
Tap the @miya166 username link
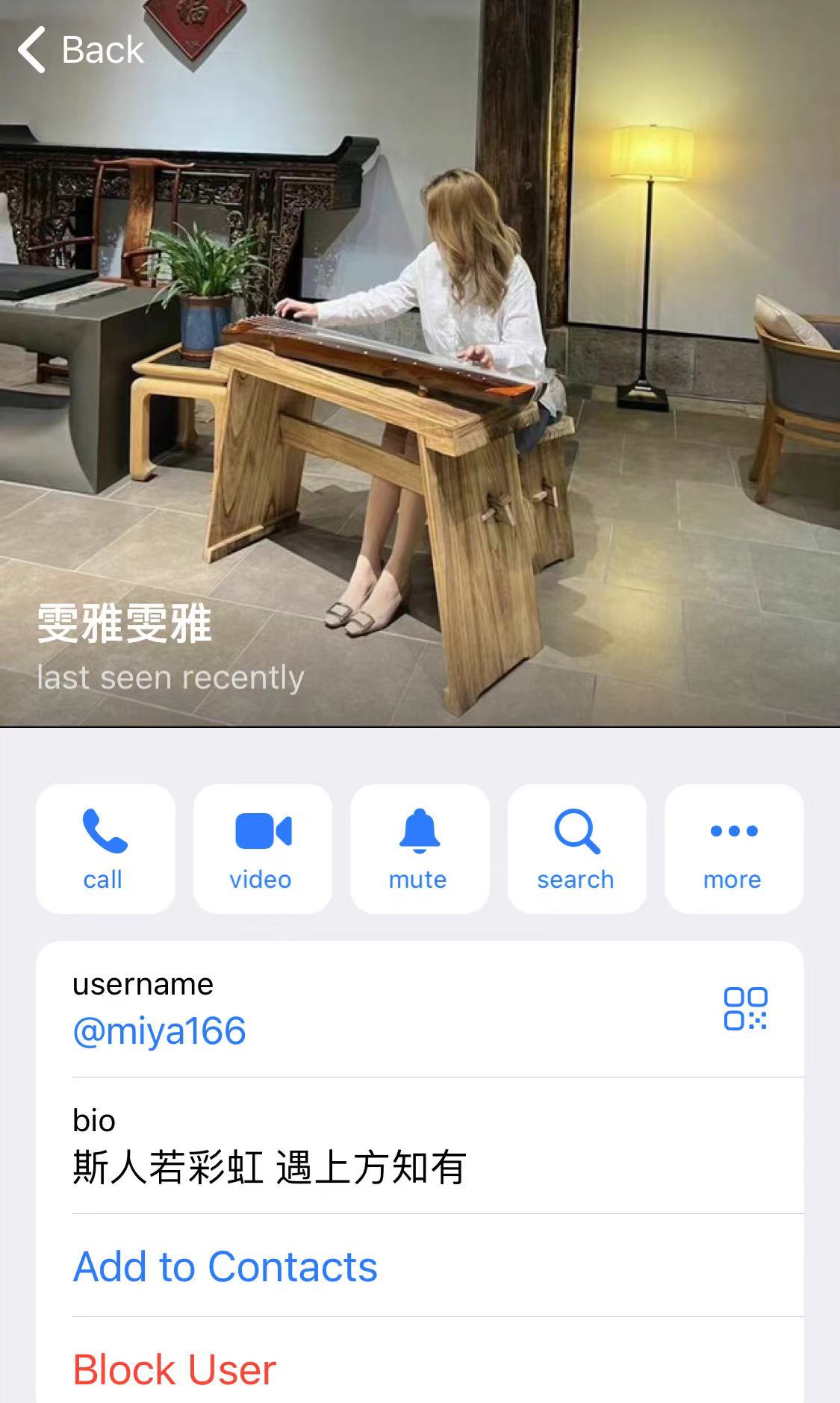tap(159, 1031)
